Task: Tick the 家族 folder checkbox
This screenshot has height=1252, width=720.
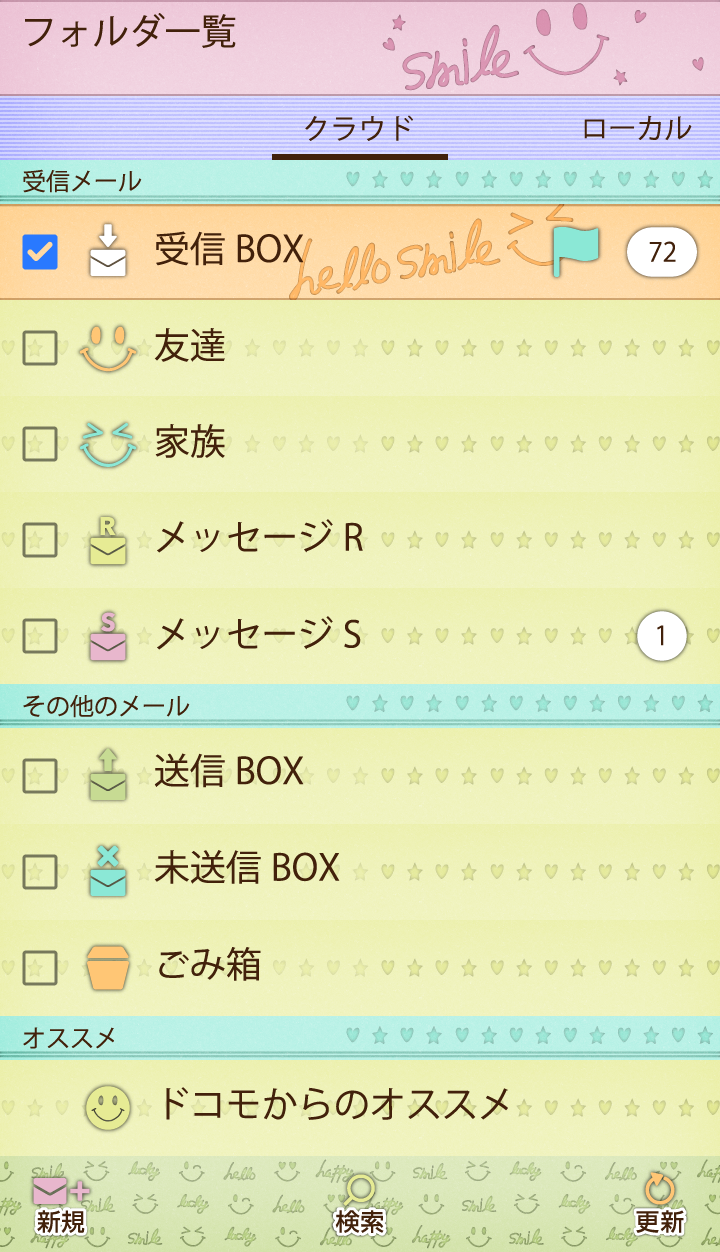Action: [40, 443]
